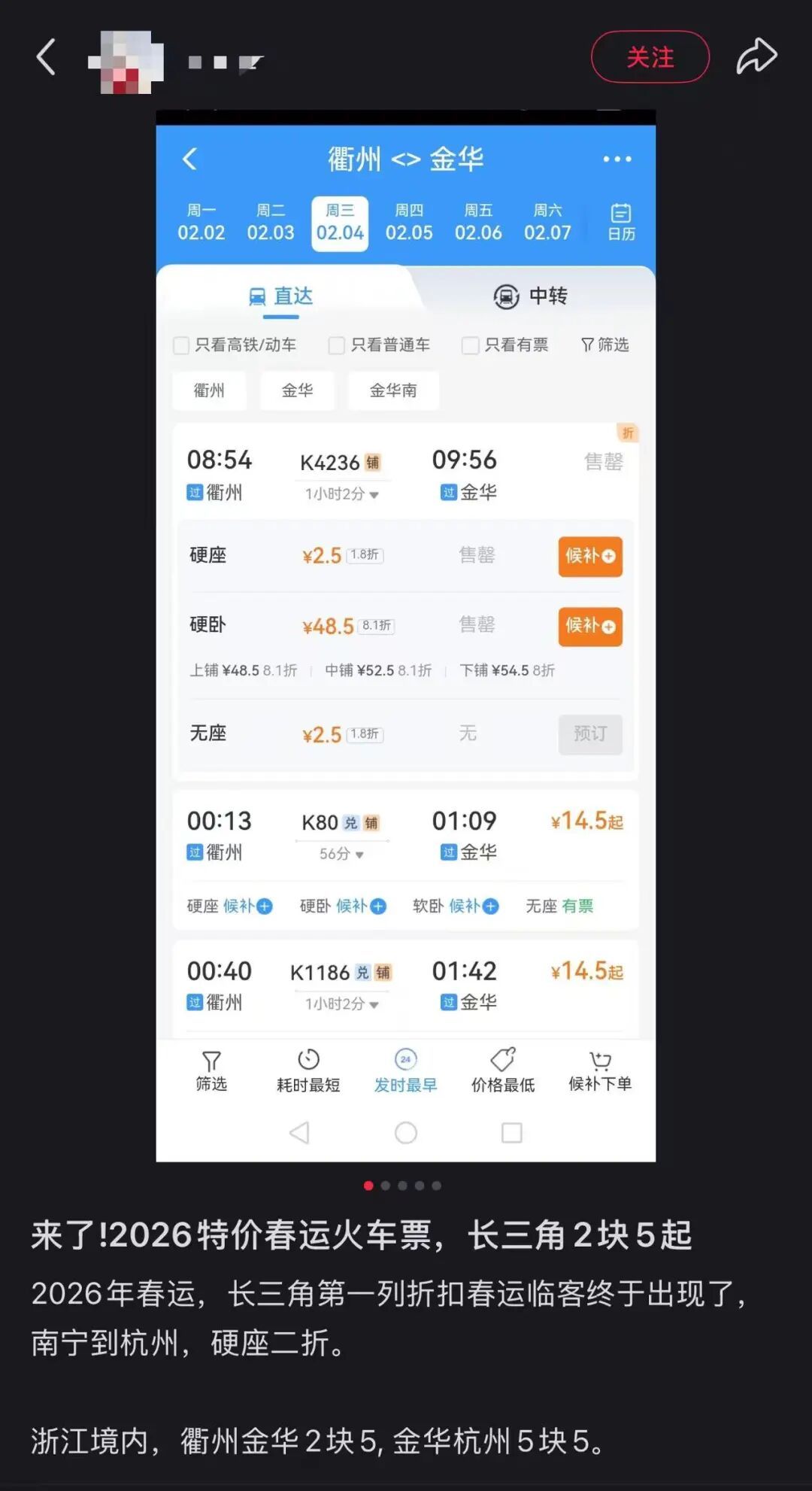Expand travel time details for train K1186
812x1491 pixels.
tap(341, 1004)
